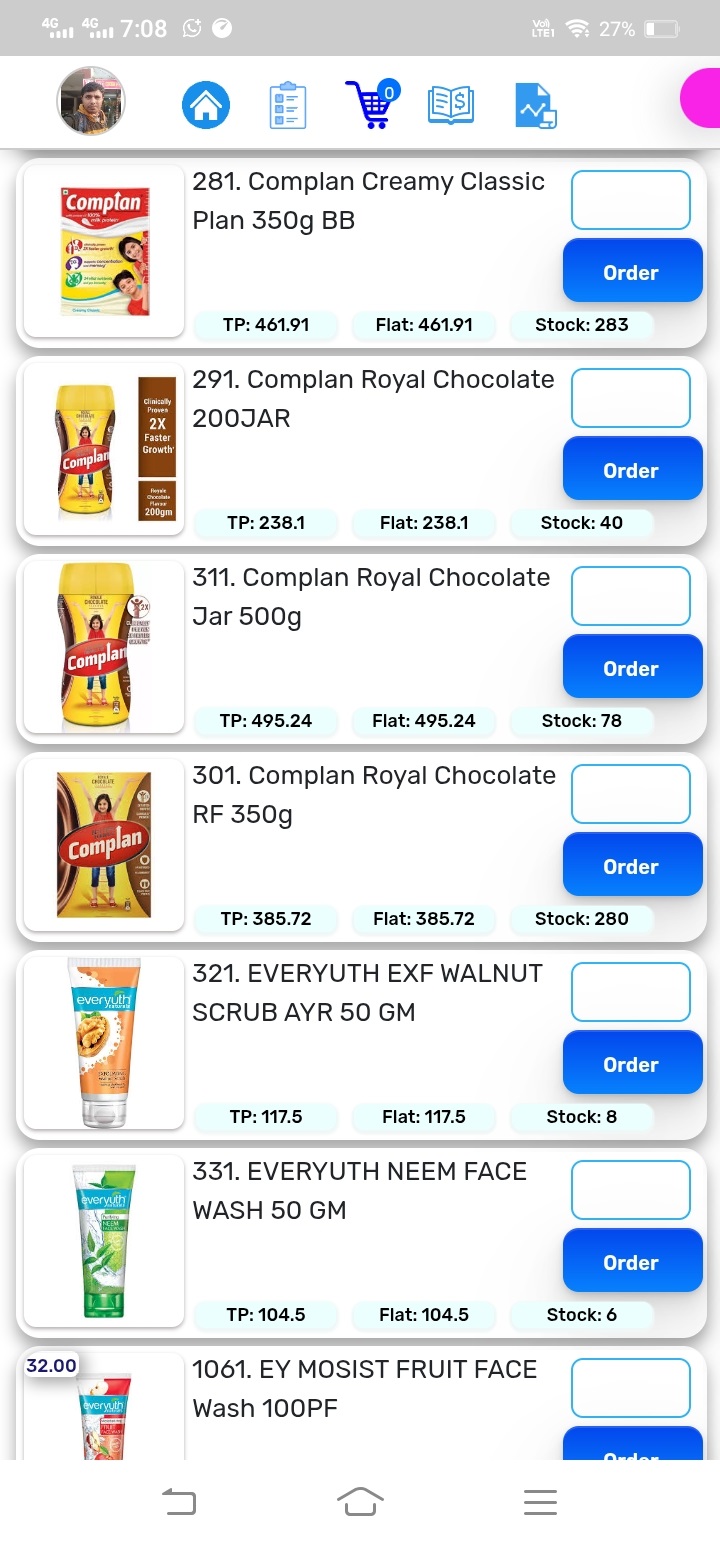Order the EVERYUTH EXF WALNUT SCRUB
720x1544 pixels.
coord(632,1063)
